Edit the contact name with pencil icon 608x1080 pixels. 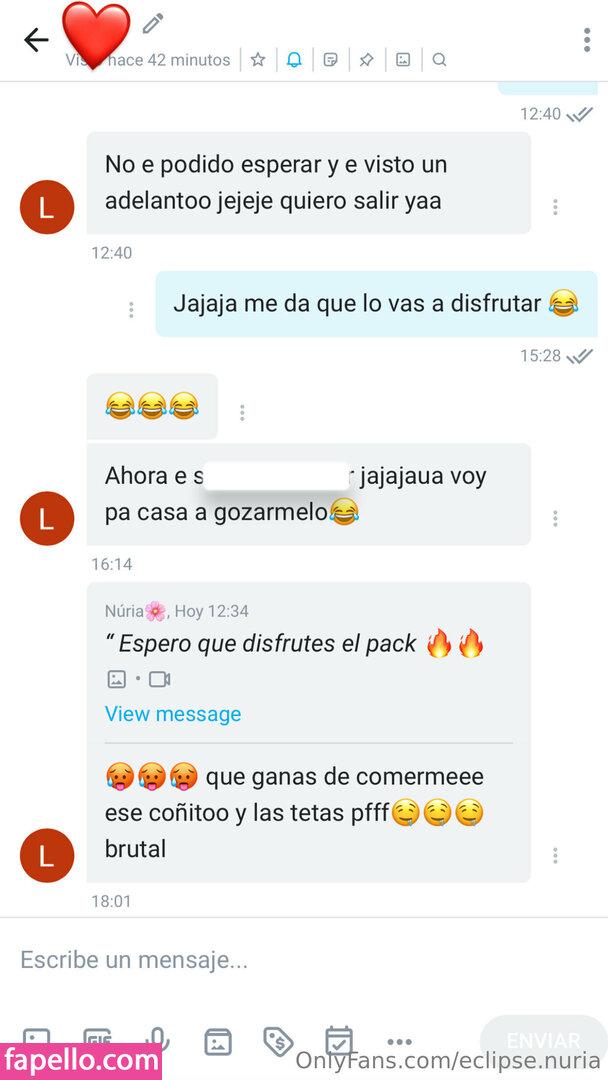(x=153, y=22)
